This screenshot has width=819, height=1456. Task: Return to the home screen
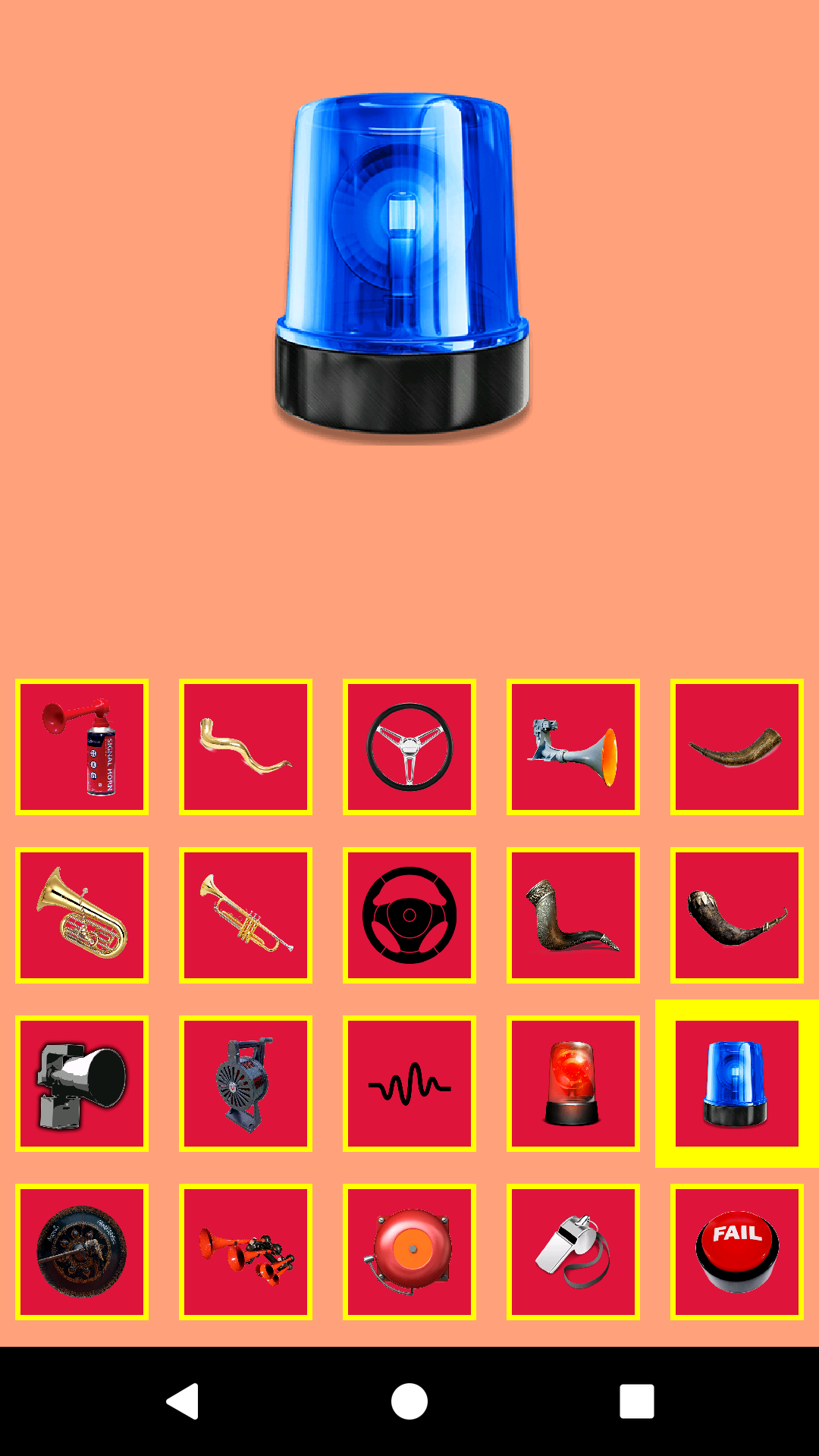point(409,1401)
